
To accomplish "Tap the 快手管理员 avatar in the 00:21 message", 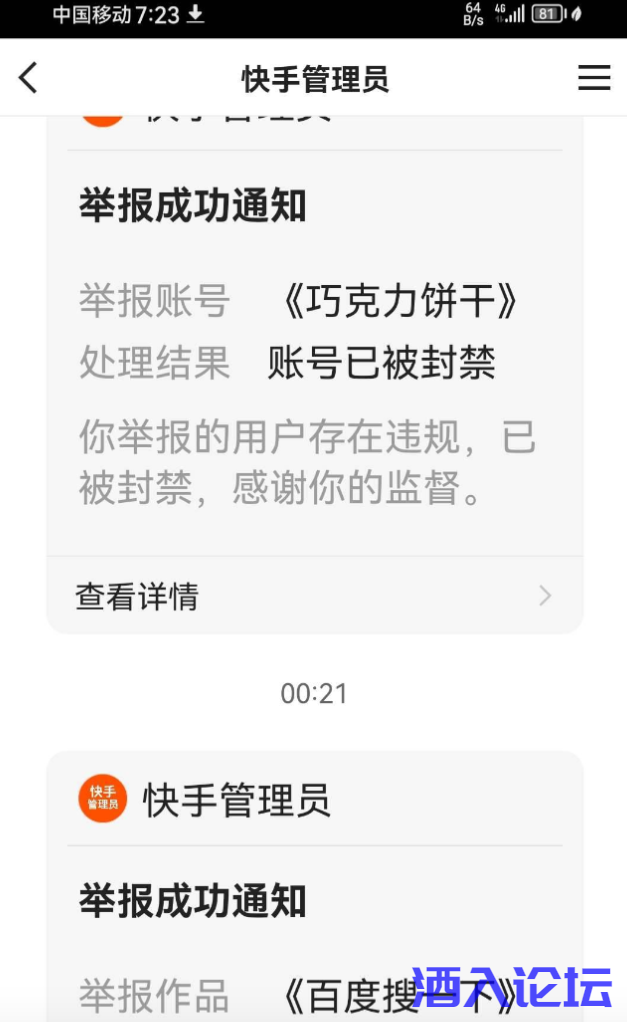I will pyautogui.click(x=102, y=799).
